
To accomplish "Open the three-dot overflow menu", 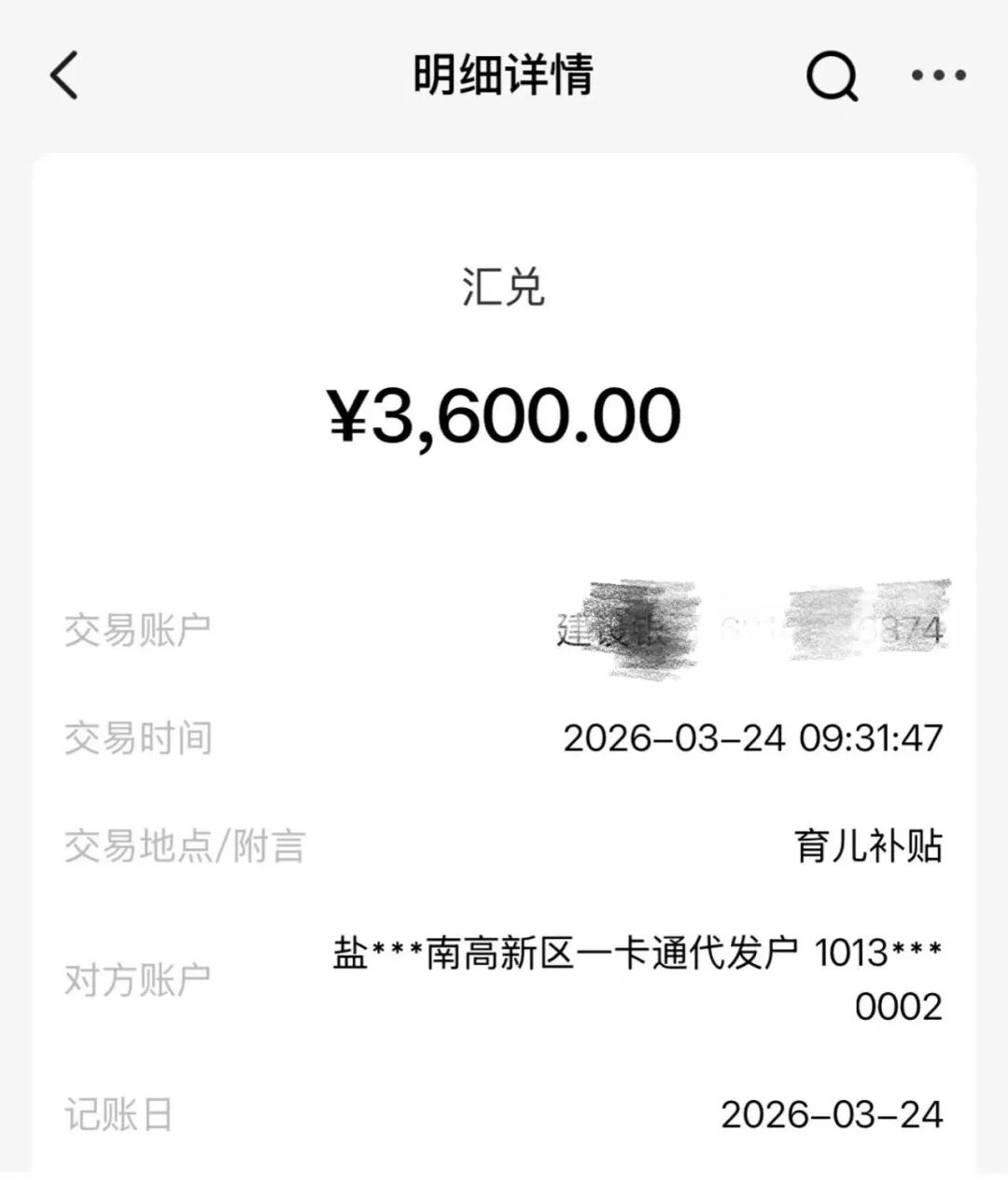I will point(938,76).
